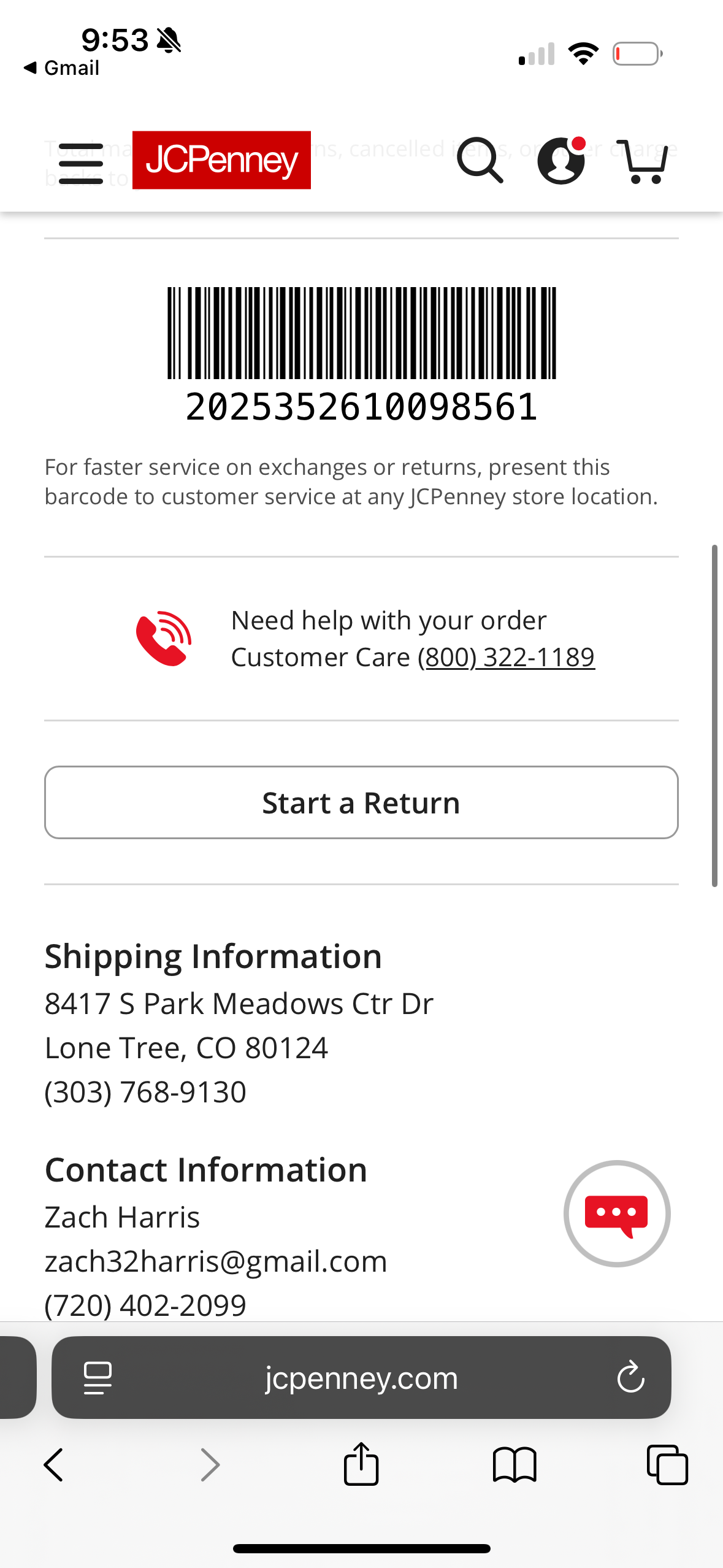Start a Return

point(361,802)
